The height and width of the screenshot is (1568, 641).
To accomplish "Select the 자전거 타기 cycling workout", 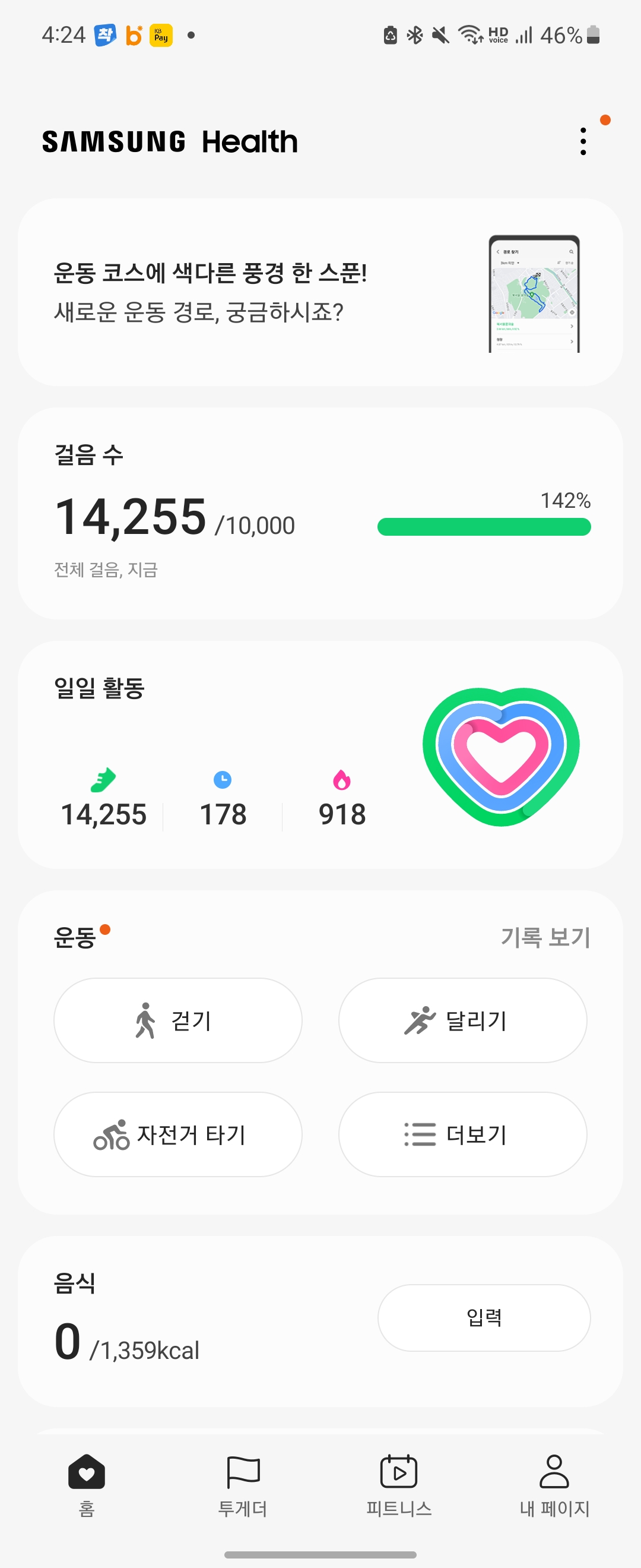I will [177, 1134].
